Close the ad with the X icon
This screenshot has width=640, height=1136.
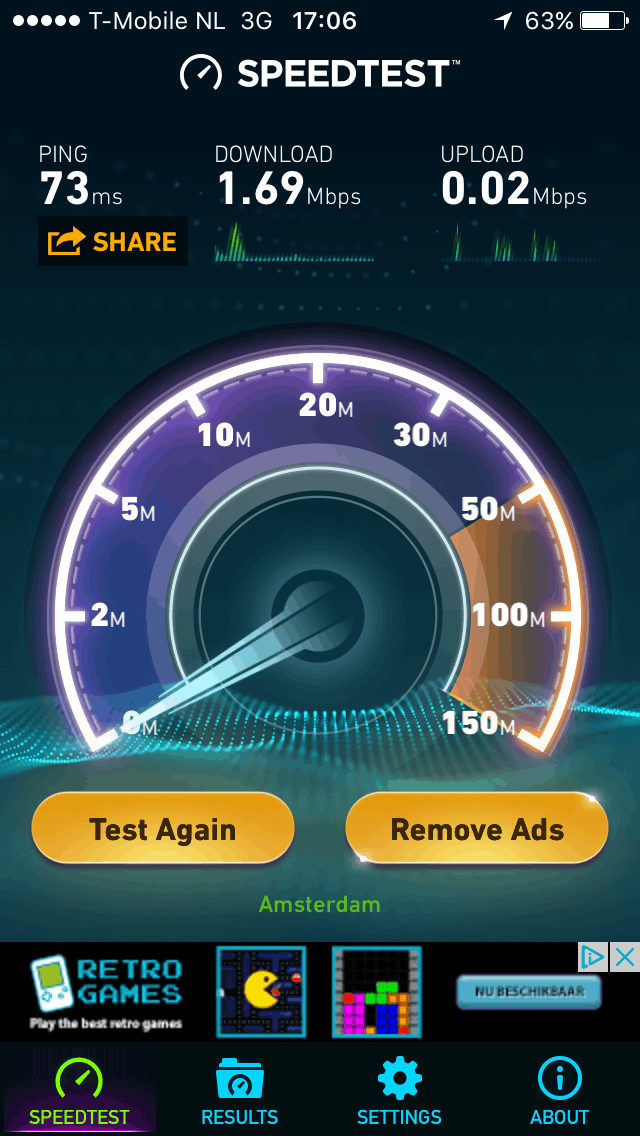[x=625, y=957]
